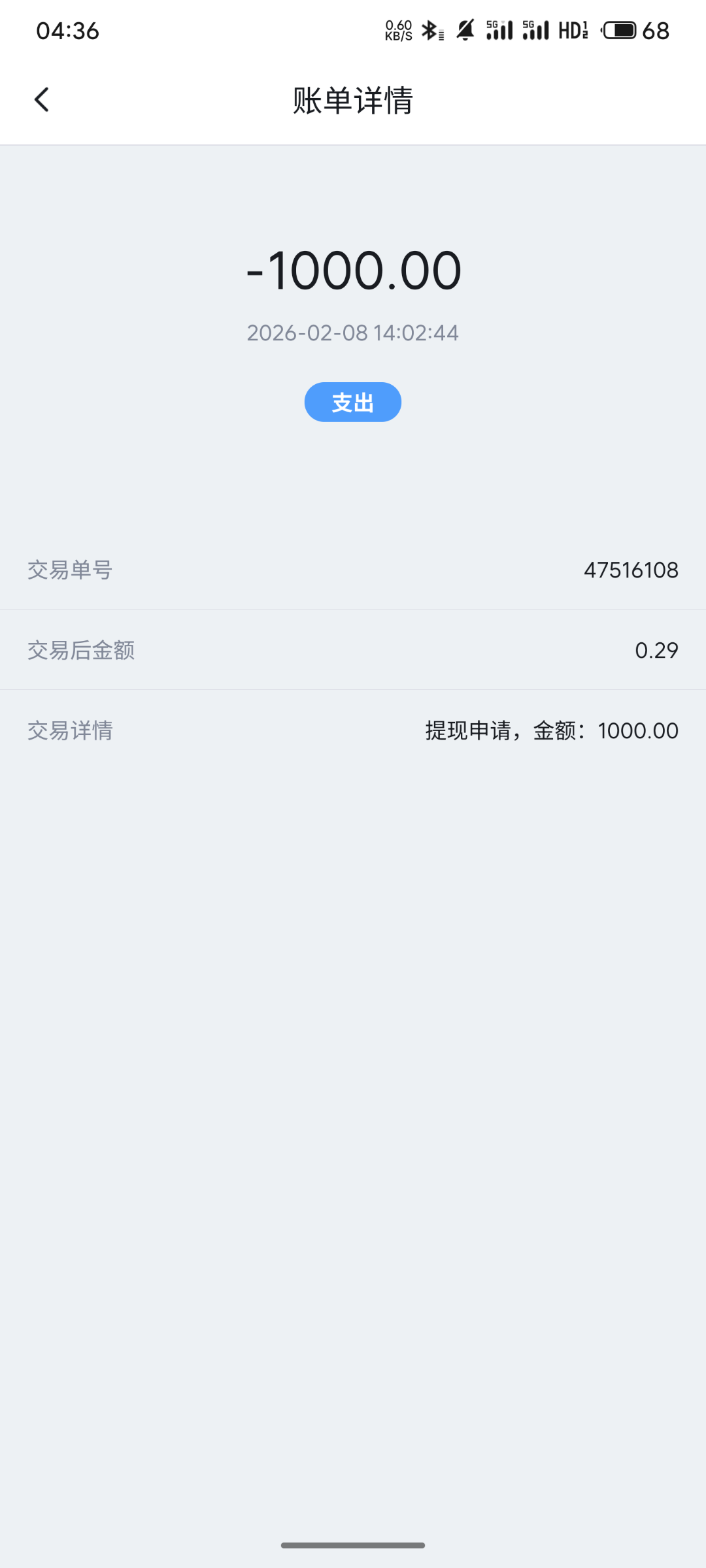706x1568 pixels.
Task: Tap the muted notification icon in status bar
Action: pyautogui.click(x=464, y=29)
